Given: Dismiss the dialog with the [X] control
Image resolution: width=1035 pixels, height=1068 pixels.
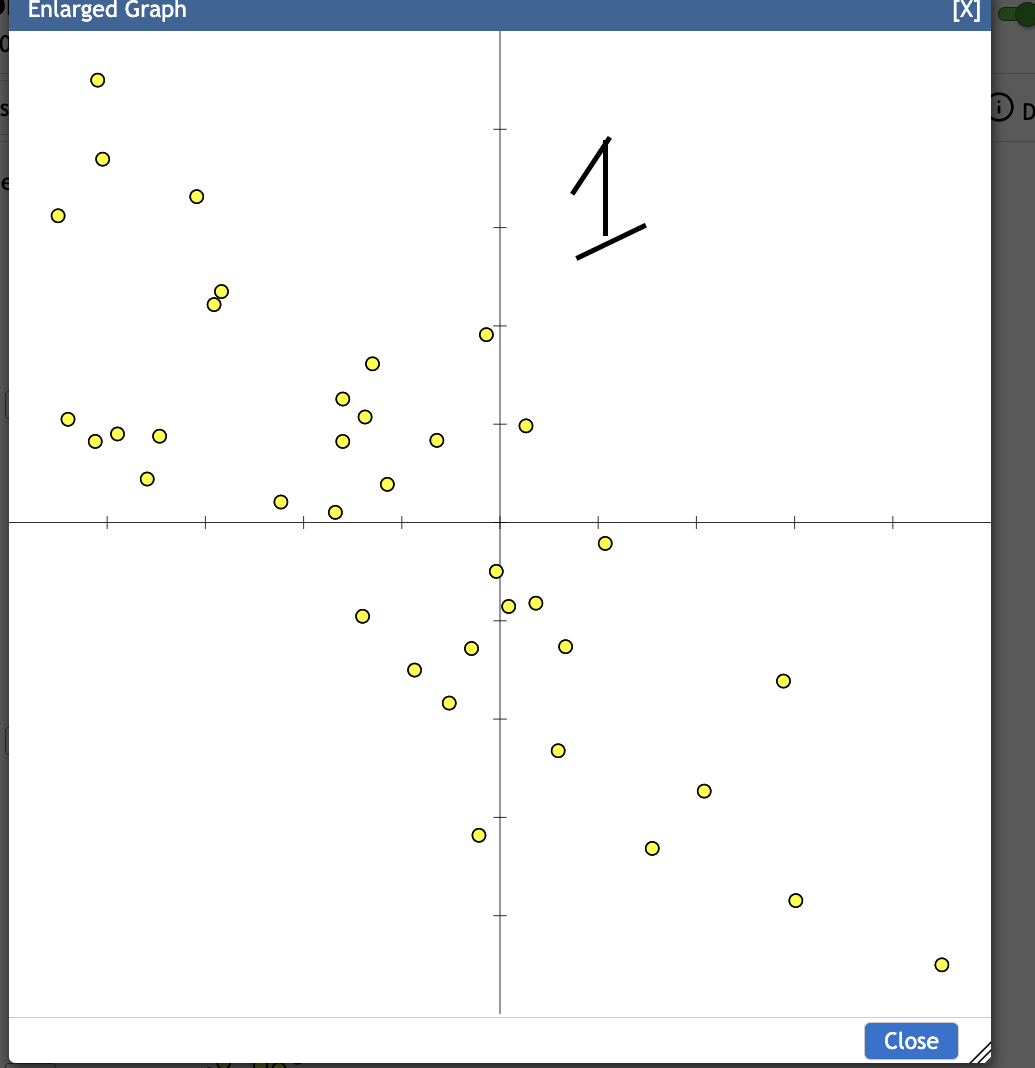Looking at the screenshot, I should pos(965,12).
